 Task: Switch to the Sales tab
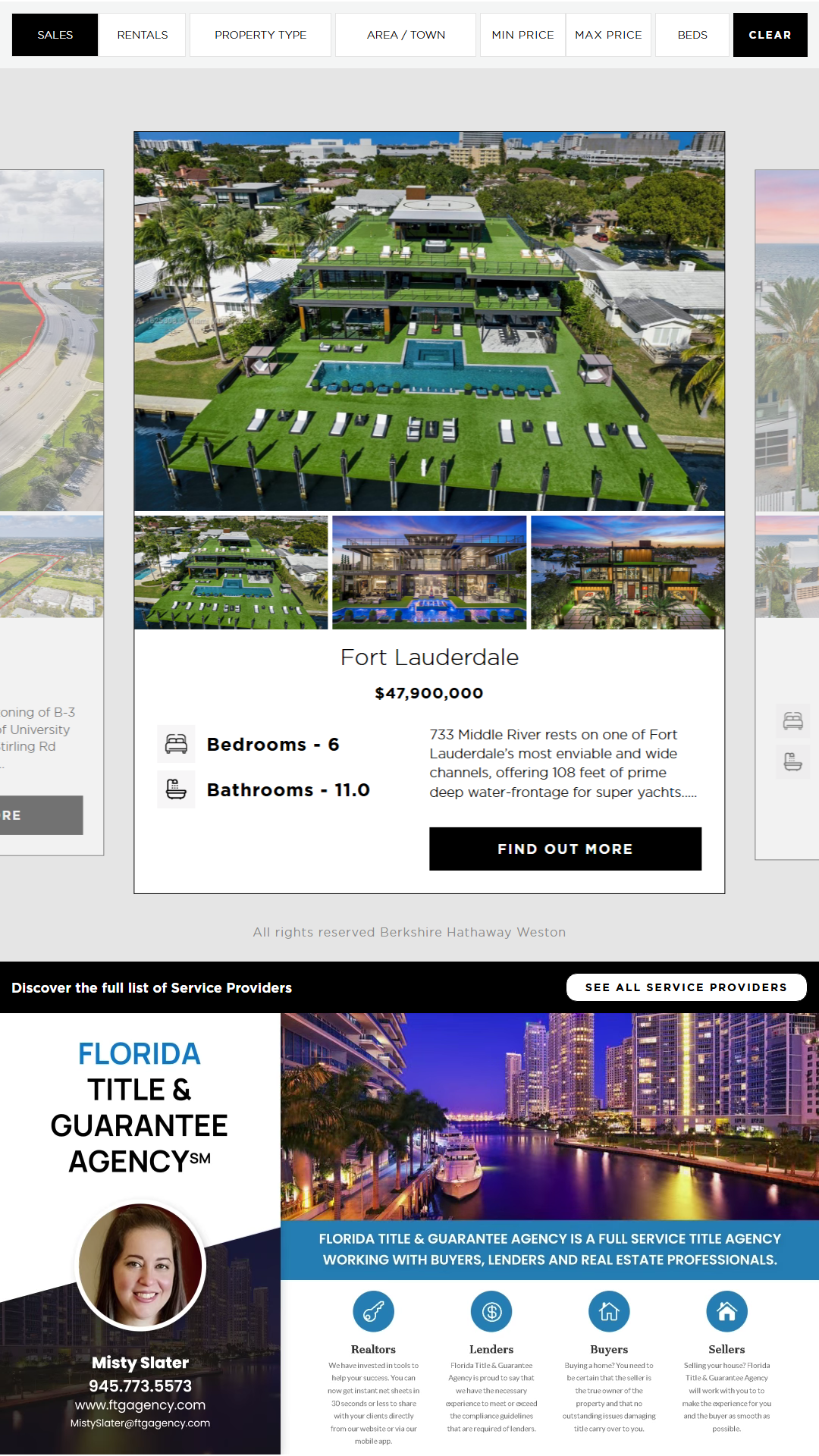55,35
